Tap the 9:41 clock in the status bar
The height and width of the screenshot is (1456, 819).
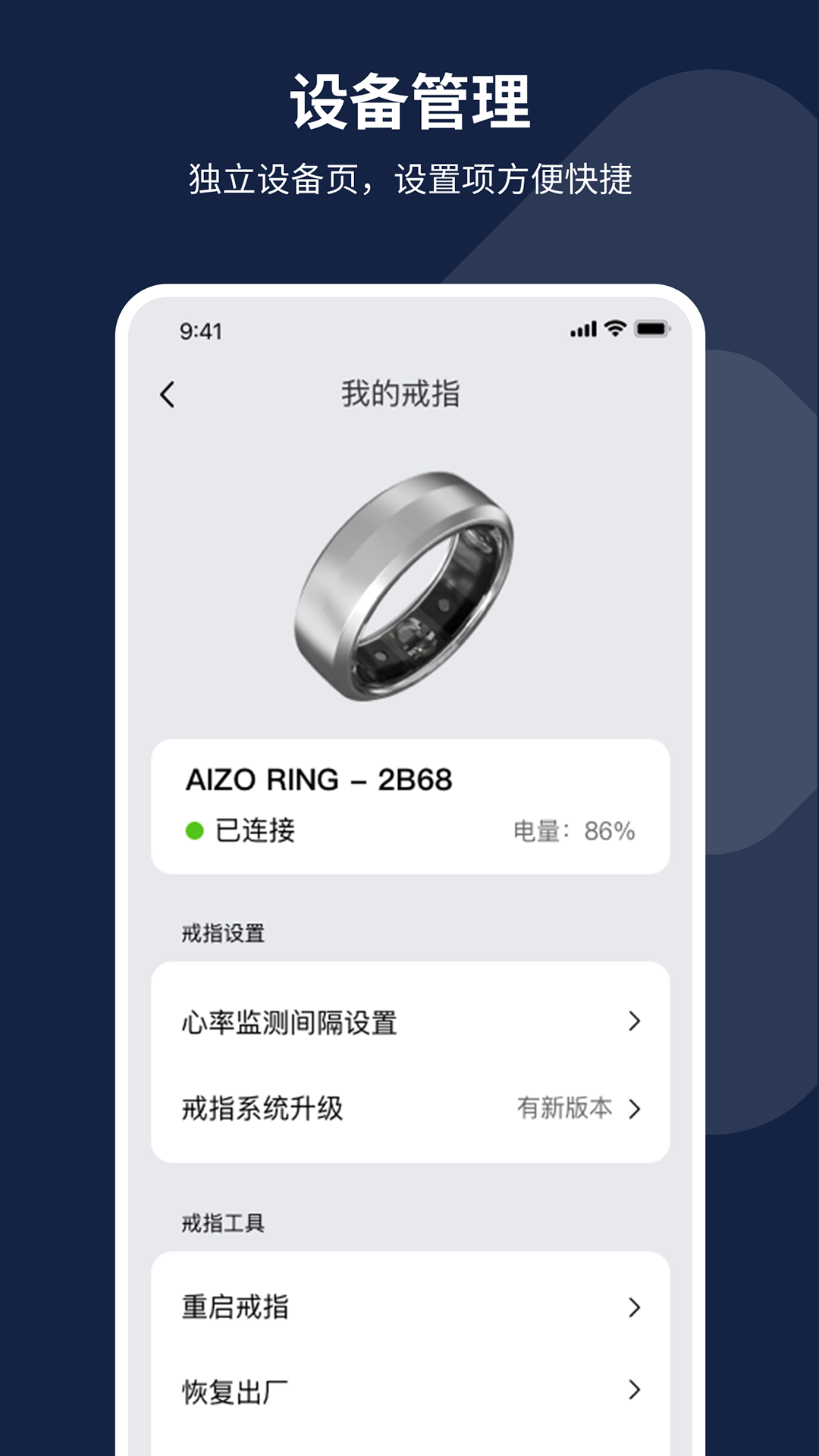tap(200, 329)
